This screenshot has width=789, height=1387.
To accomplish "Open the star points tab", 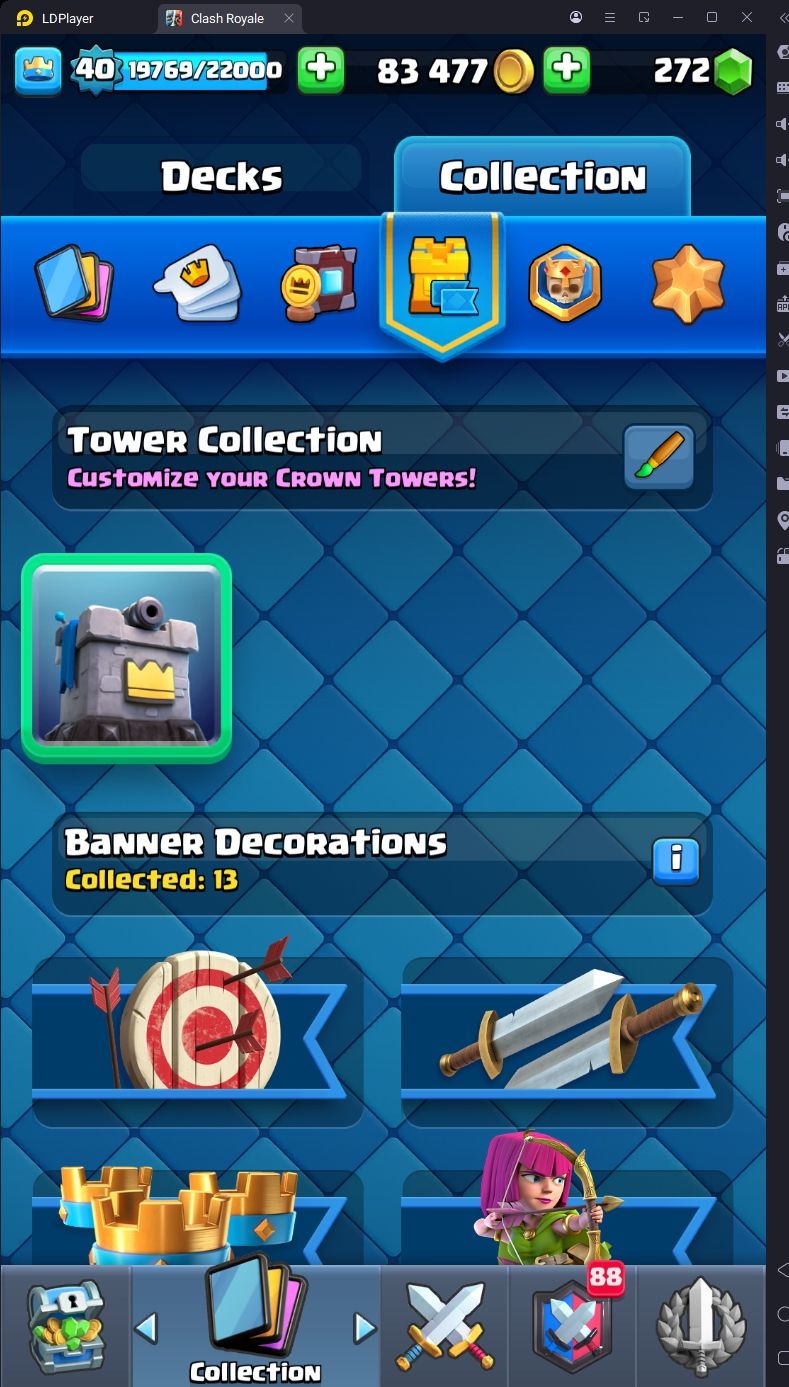I will point(687,284).
